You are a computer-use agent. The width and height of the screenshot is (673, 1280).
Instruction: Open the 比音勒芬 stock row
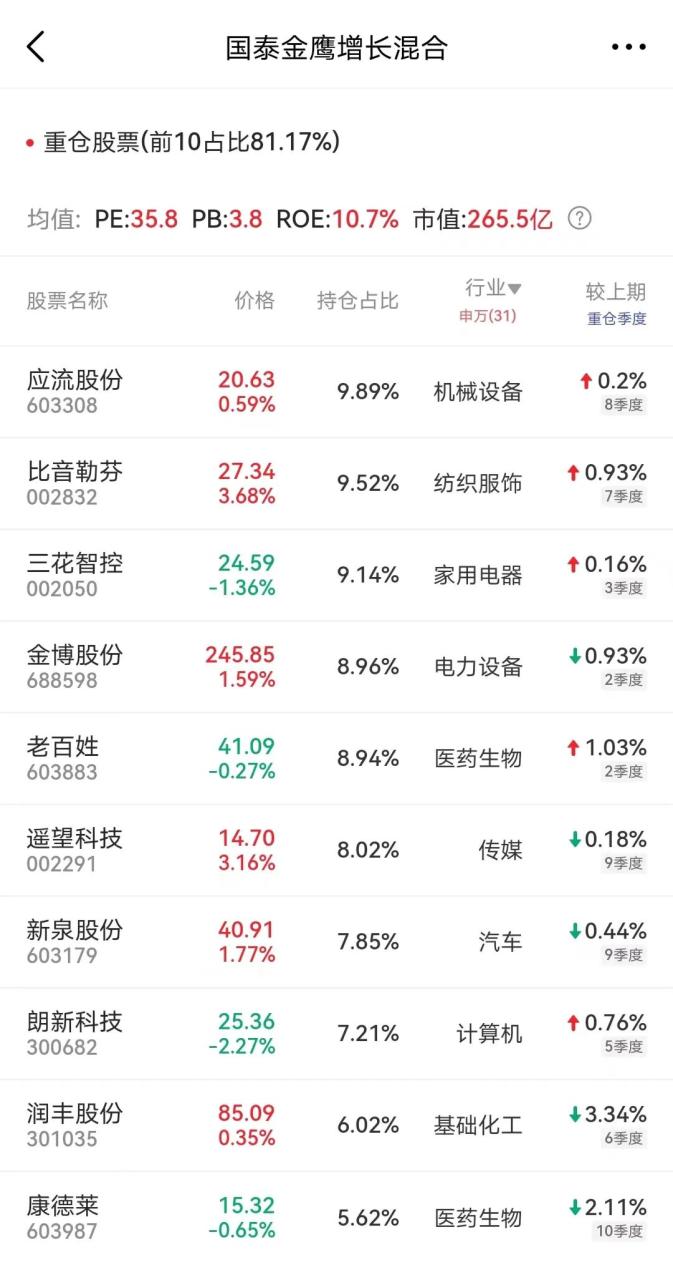(x=336, y=483)
